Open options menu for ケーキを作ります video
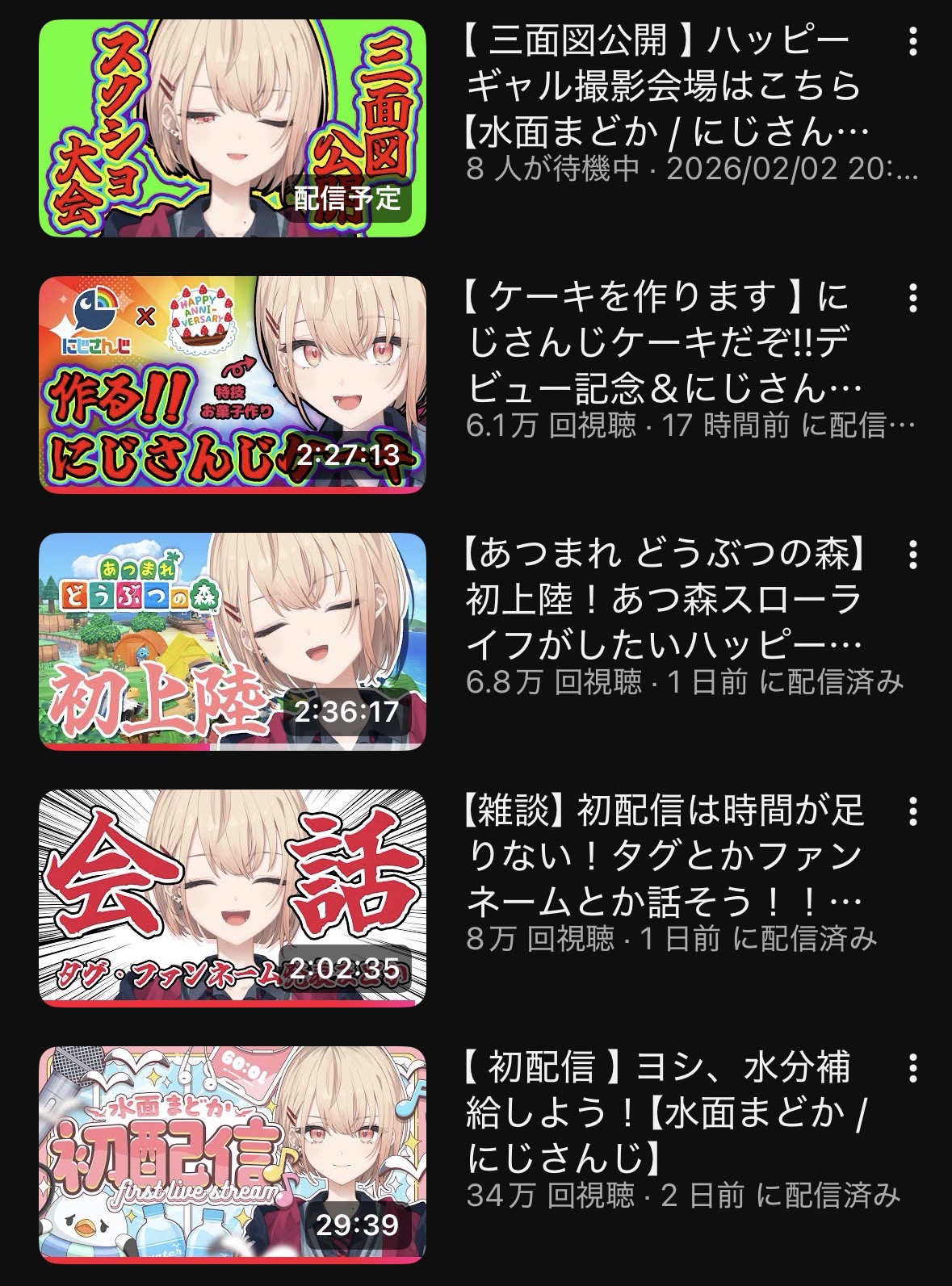The height and width of the screenshot is (1286, 952). pos(912,298)
